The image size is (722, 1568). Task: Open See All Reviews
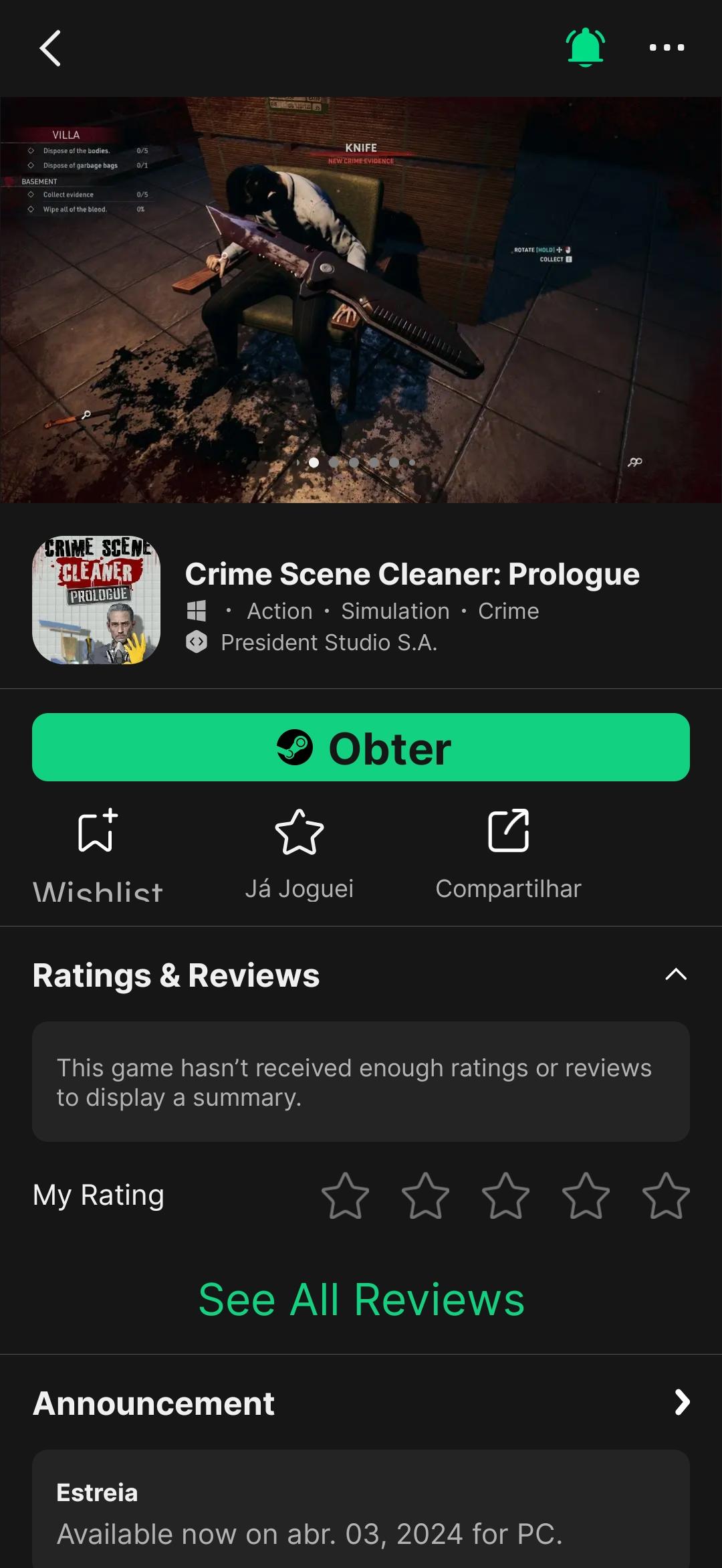tap(361, 1300)
